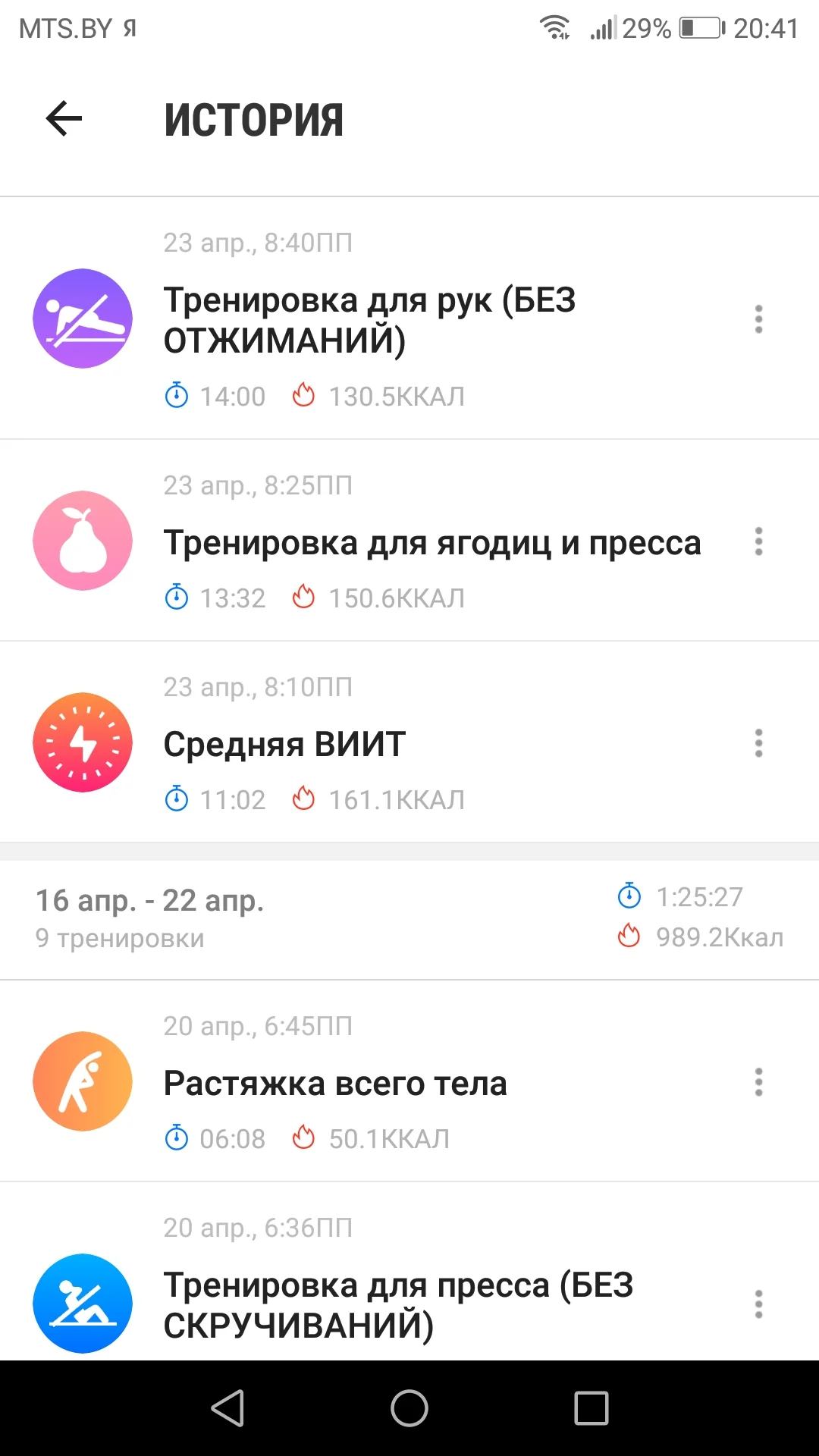
Task: Go back from the История screen
Action: click(64, 119)
